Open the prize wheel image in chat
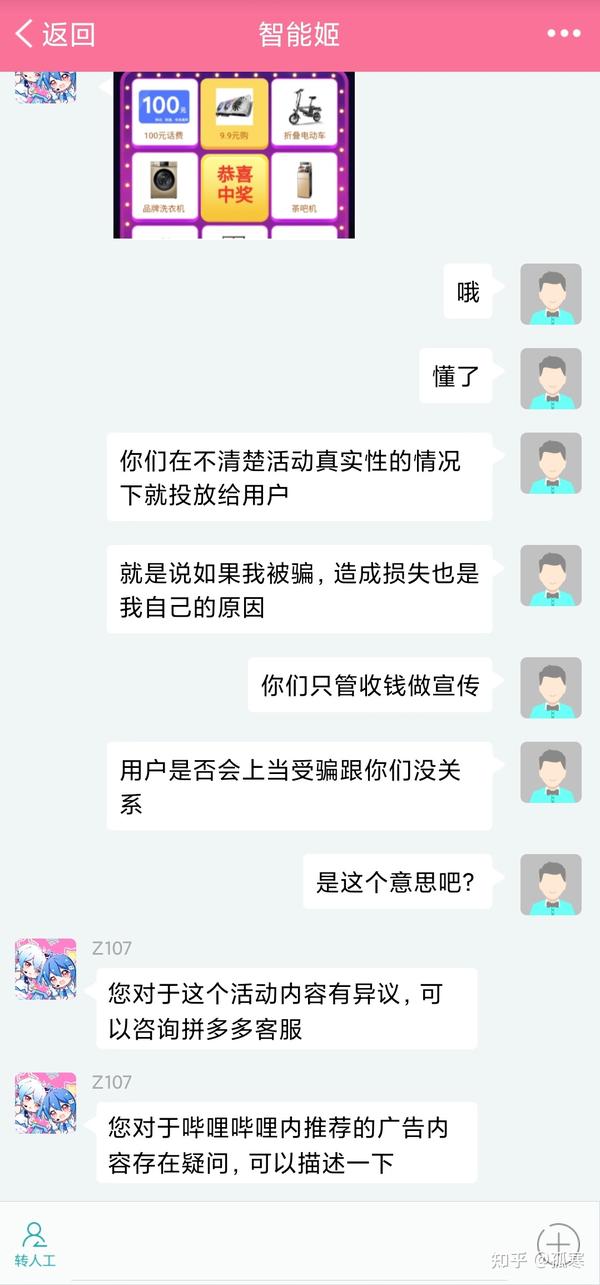 coord(234,155)
